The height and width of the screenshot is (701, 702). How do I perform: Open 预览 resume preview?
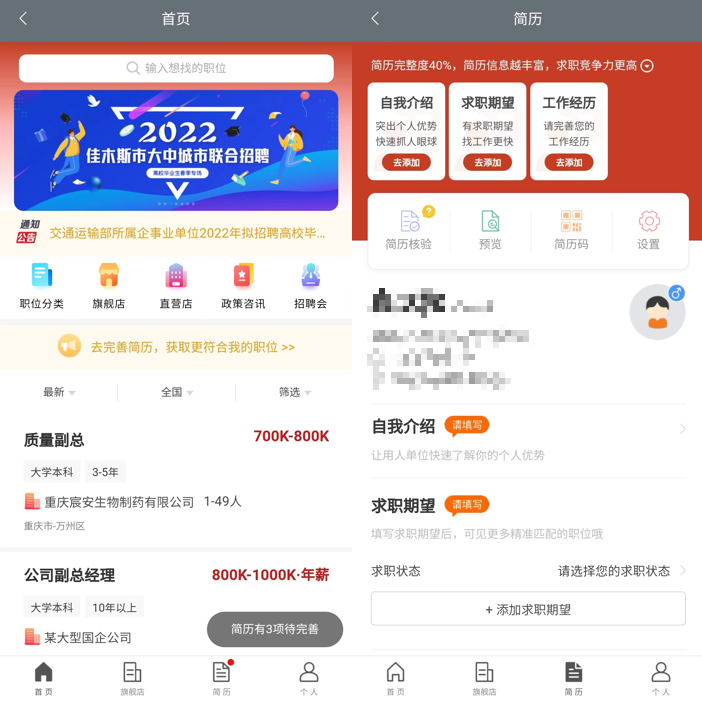(x=490, y=230)
